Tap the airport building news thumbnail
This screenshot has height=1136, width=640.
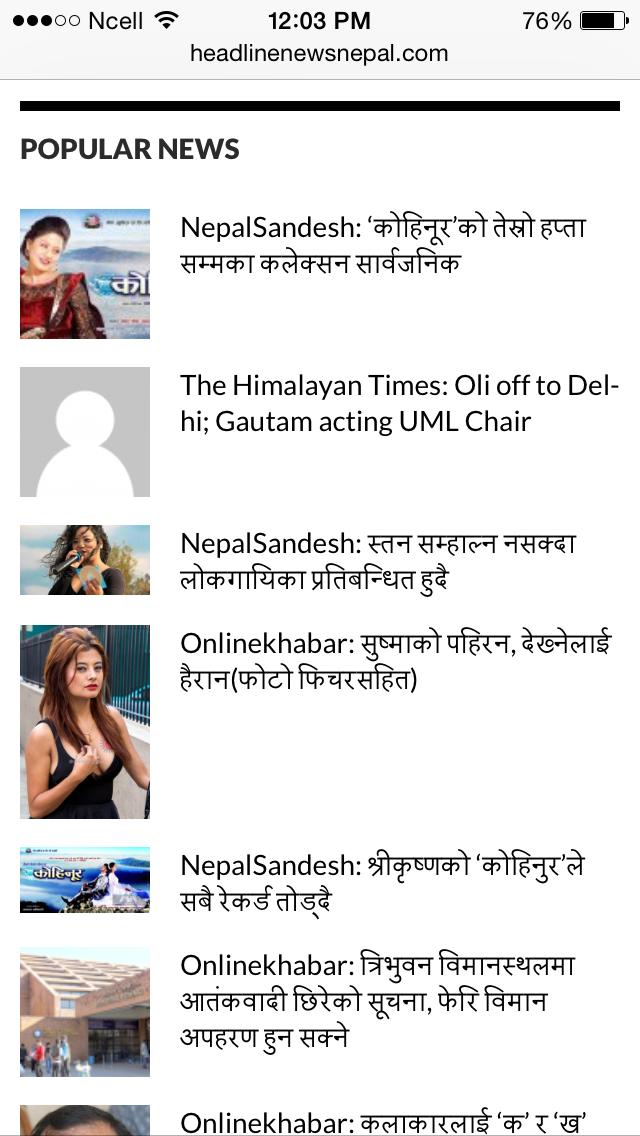[x=85, y=1012]
